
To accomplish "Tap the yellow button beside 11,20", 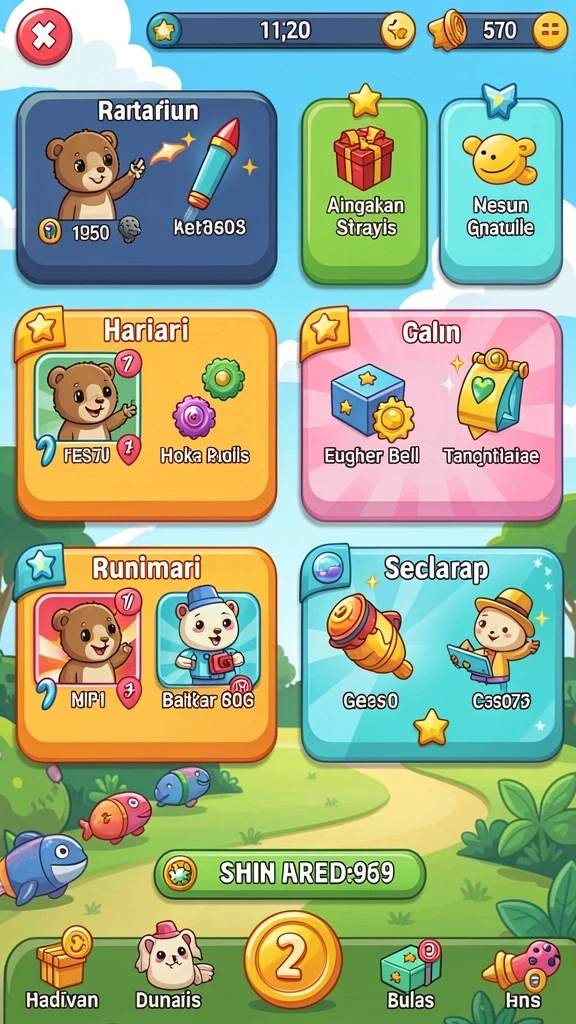I will 398,31.
